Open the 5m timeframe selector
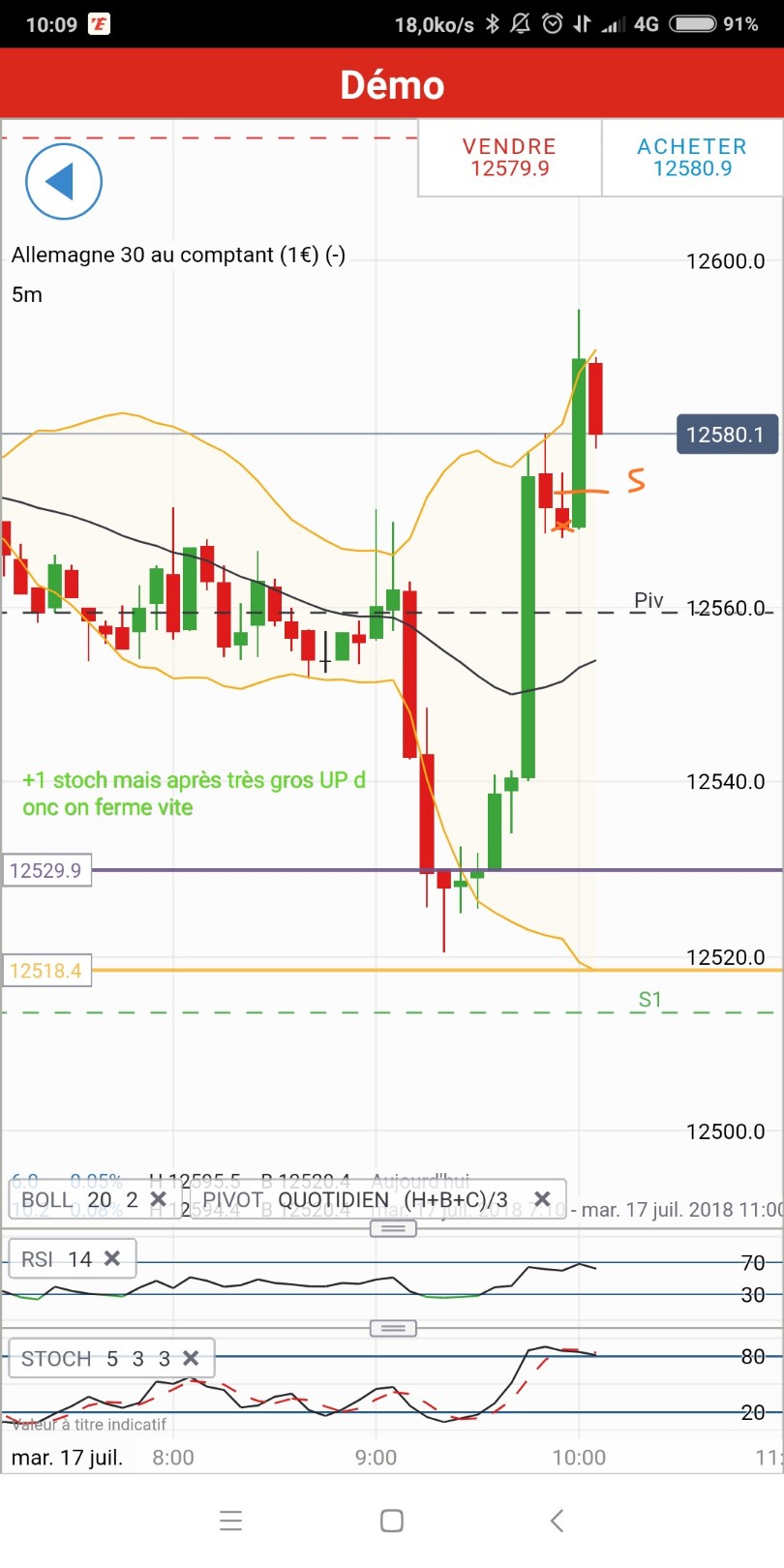Image resolution: width=784 pixels, height=1568 pixels. tap(27, 294)
